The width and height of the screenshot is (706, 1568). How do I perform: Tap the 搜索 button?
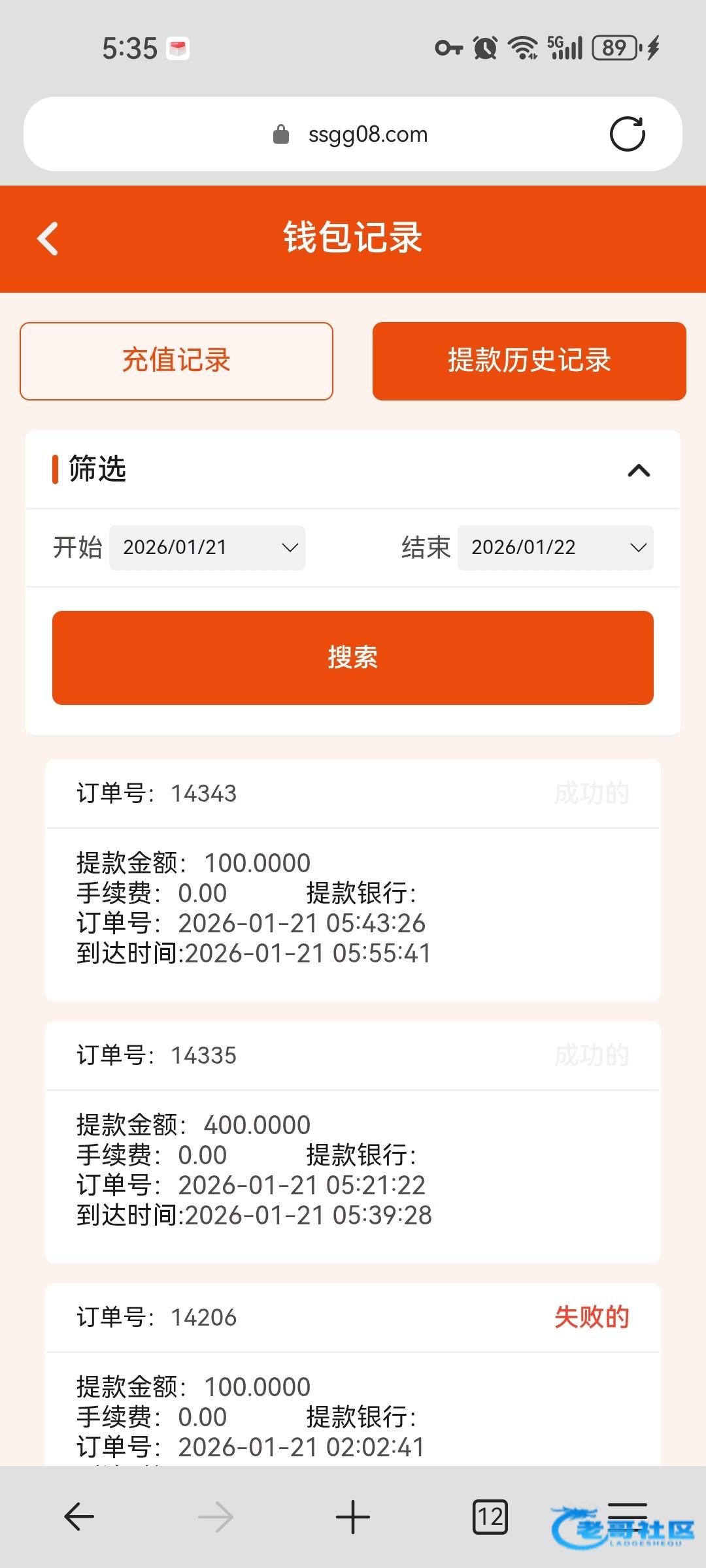point(353,657)
